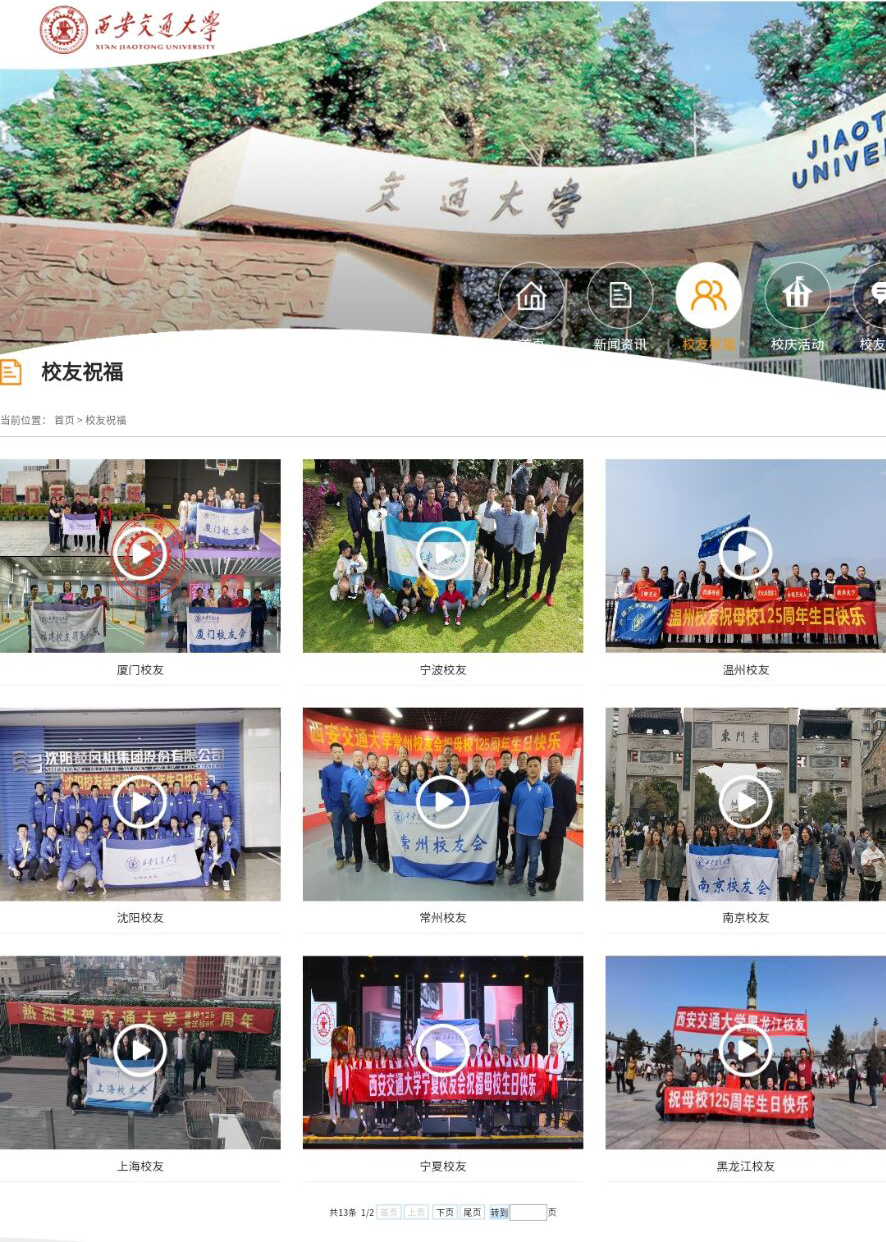Screen dimensions: 886x1242
Task: Play the 上海校友 video
Action: point(140,1050)
